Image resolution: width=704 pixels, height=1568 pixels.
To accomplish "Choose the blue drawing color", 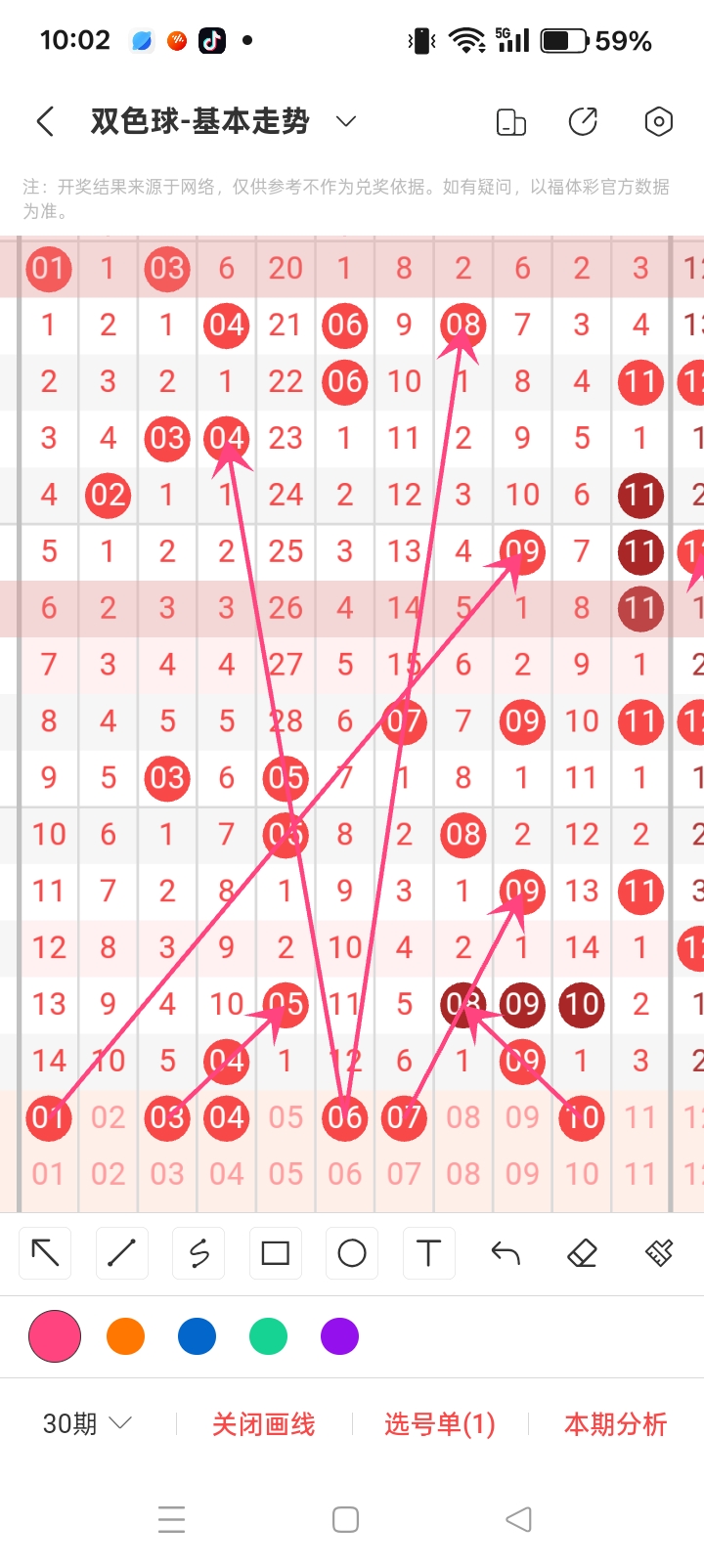I will point(197,1336).
